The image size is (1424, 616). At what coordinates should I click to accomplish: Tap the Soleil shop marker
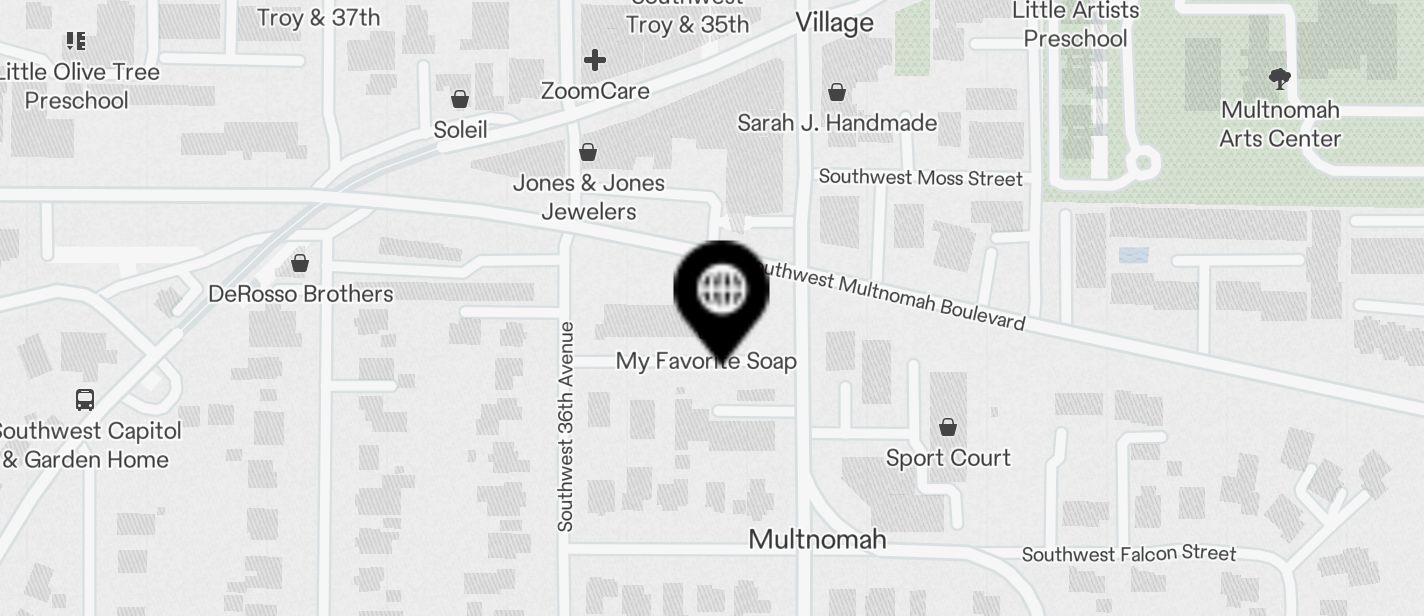click(x=460, y=99)
